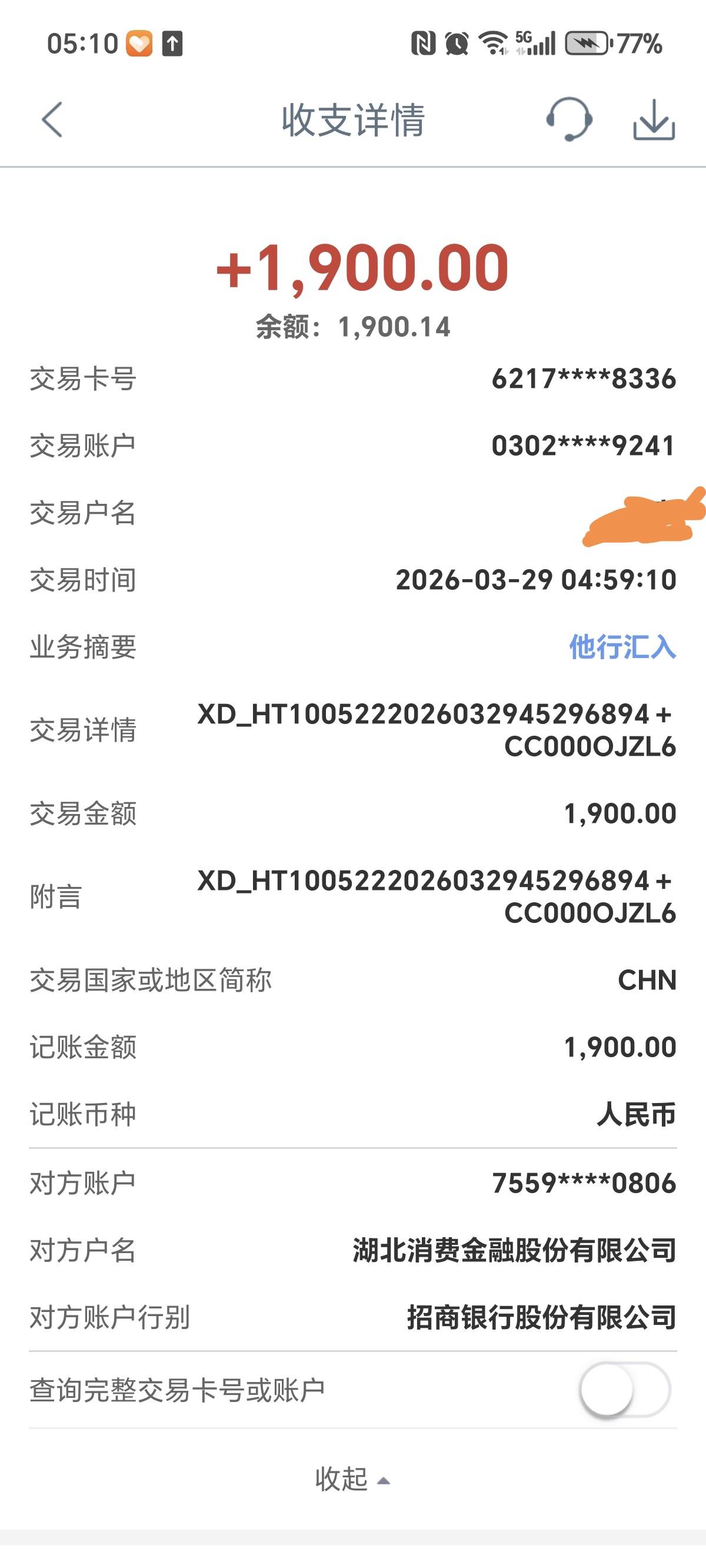Download the transaction receipt

coord(654,120)
